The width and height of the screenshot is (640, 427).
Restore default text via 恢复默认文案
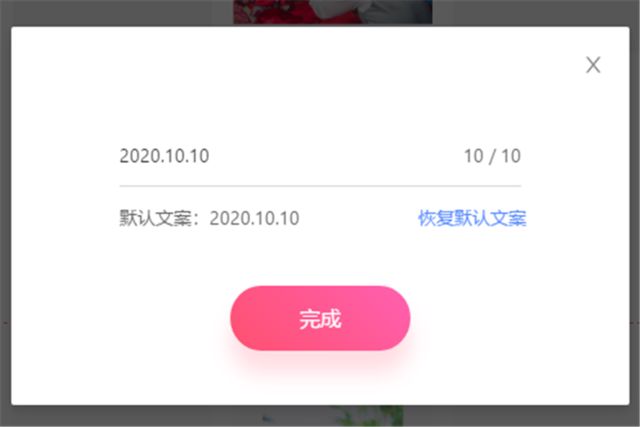click(472, 218)
